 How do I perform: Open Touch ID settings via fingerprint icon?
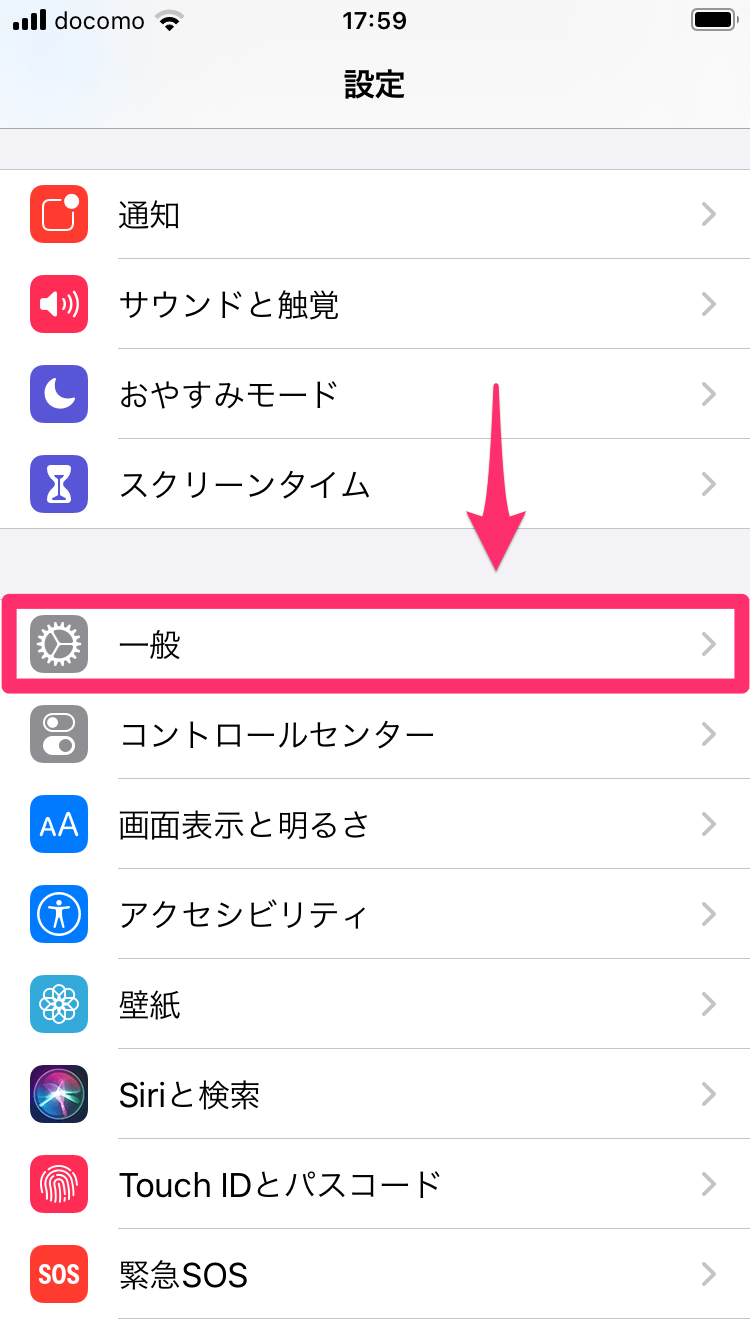58,1184
